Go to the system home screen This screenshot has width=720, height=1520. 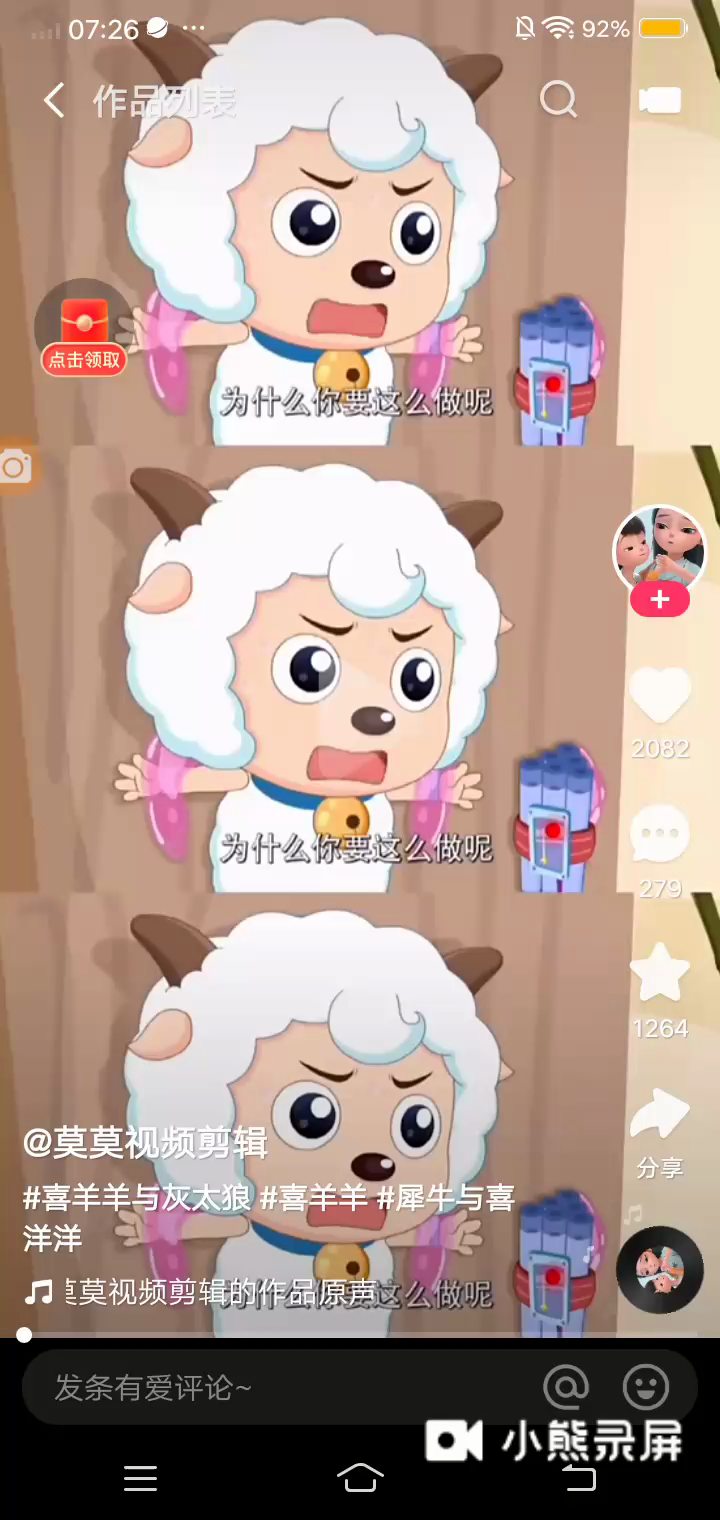(x=360, y=1477)
